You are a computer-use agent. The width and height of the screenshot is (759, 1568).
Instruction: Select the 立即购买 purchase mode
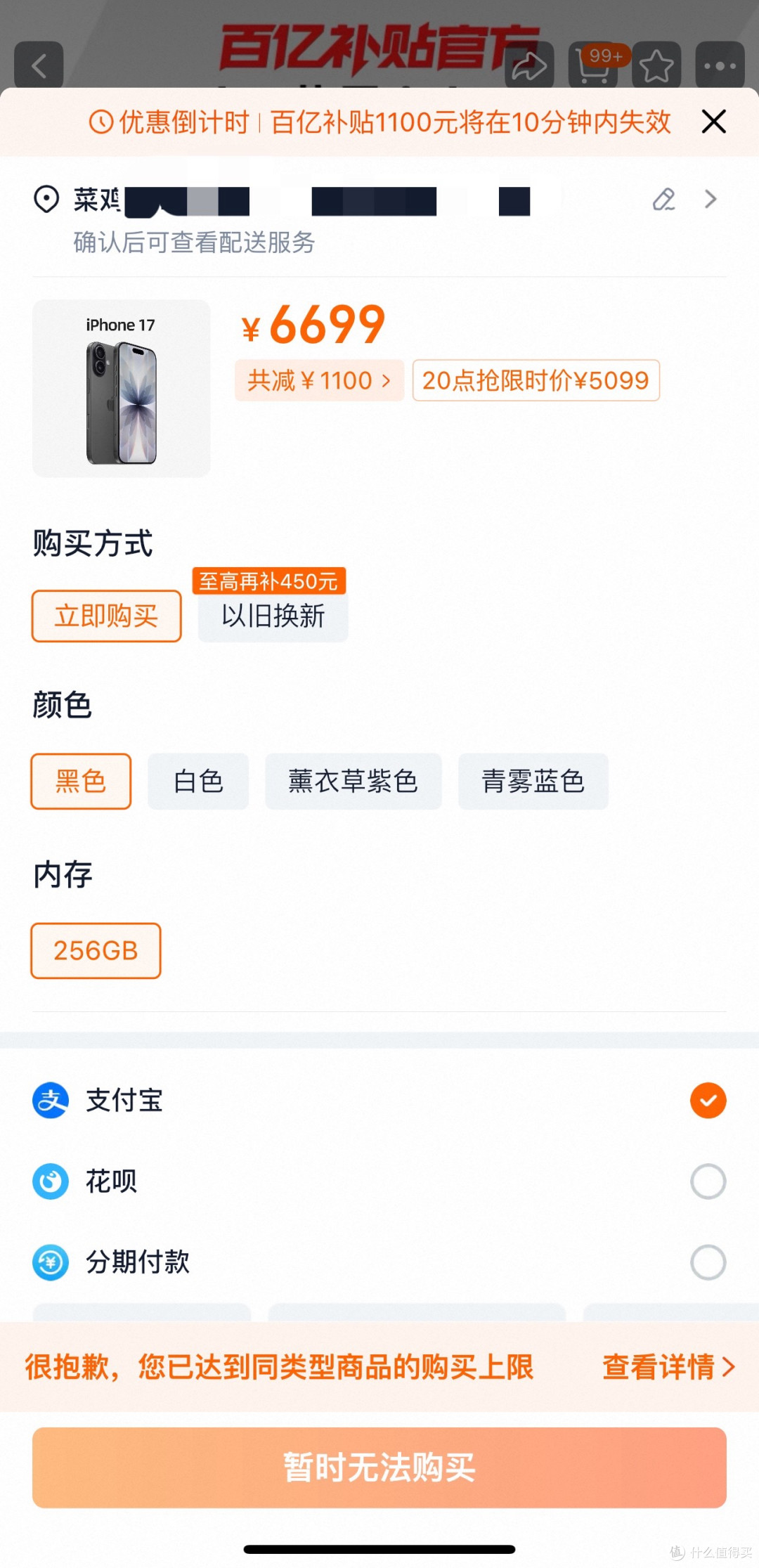106,616
